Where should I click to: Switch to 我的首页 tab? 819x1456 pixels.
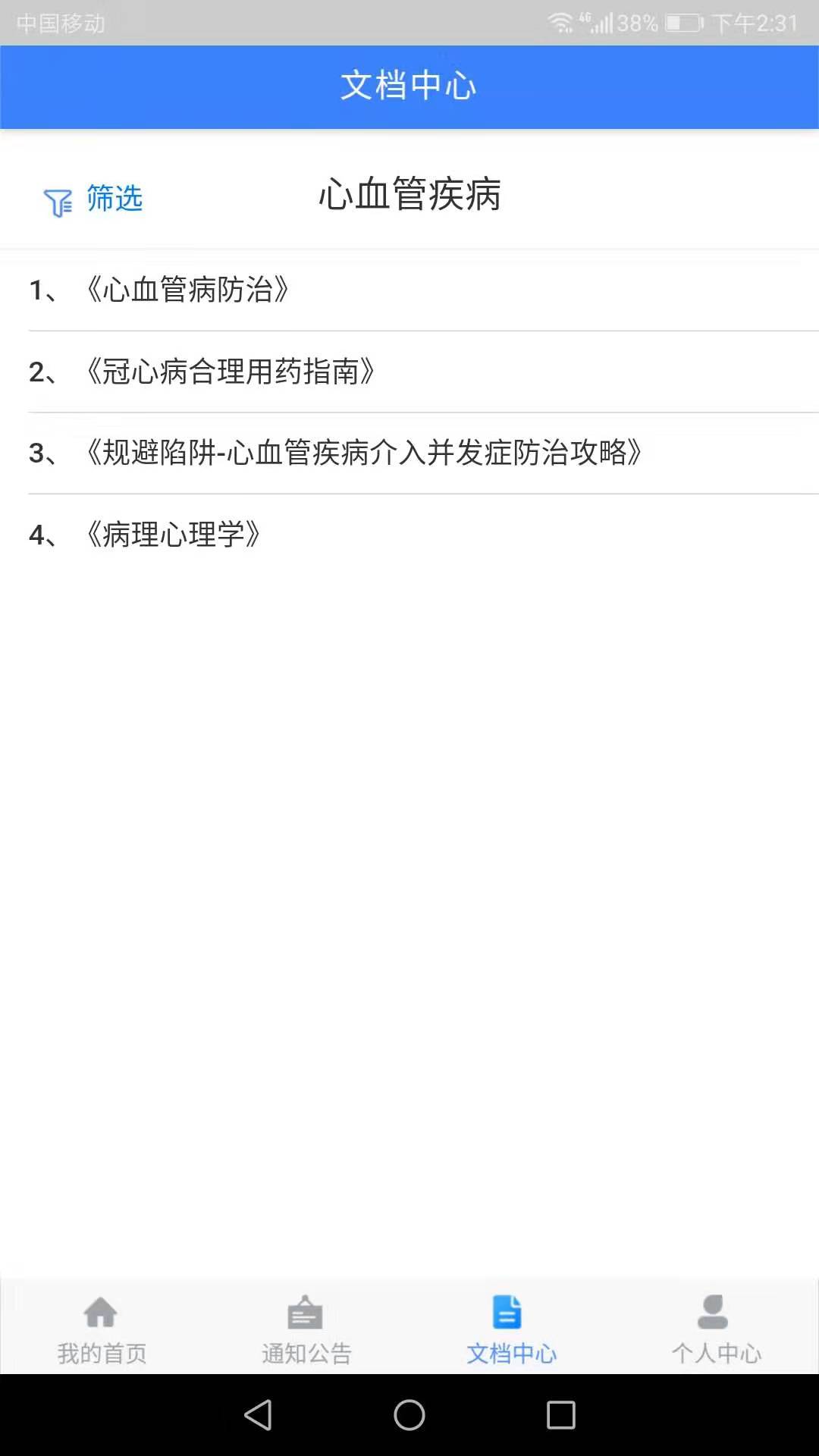[102, 1329]
